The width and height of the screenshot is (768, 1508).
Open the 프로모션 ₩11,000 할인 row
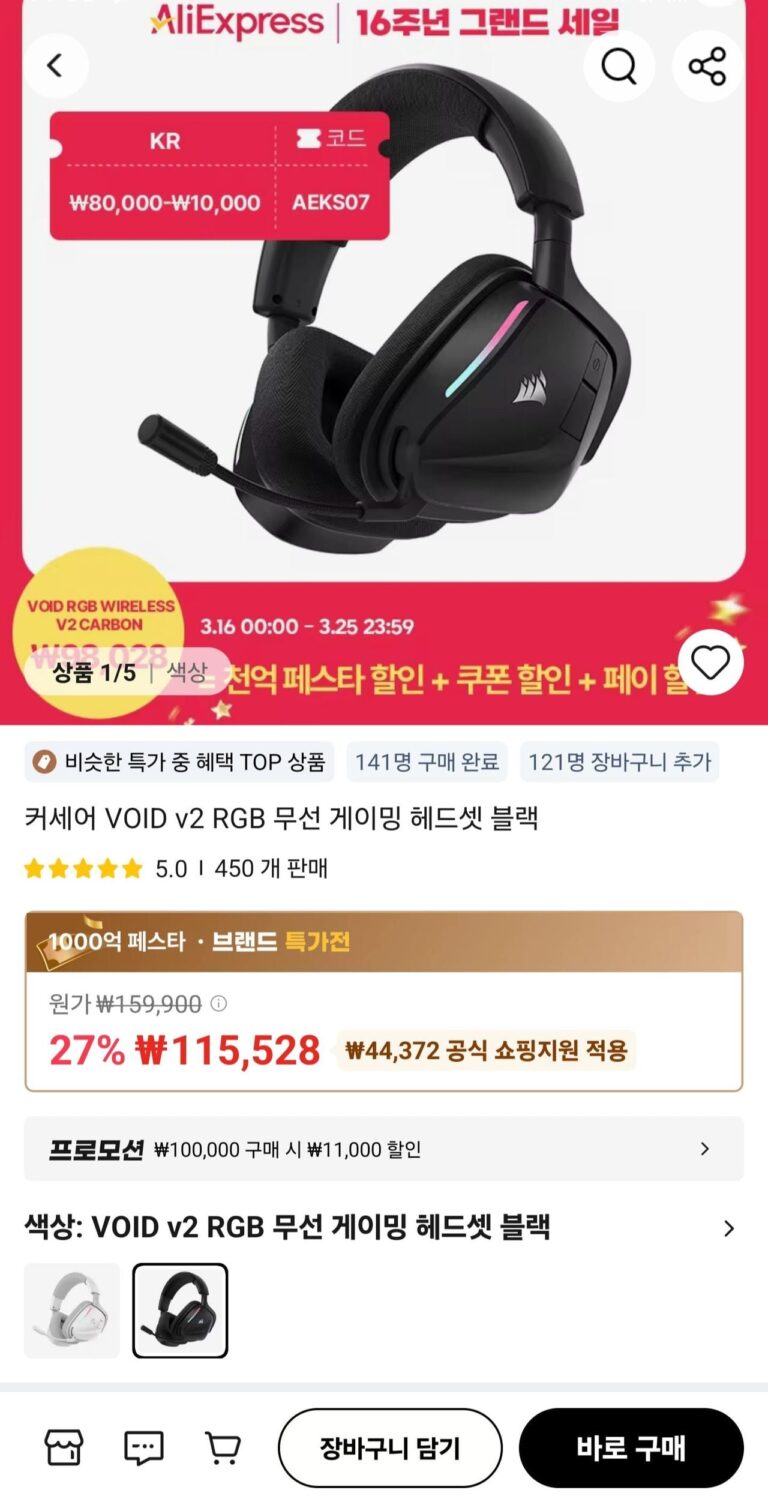(x=384, y=1149)
